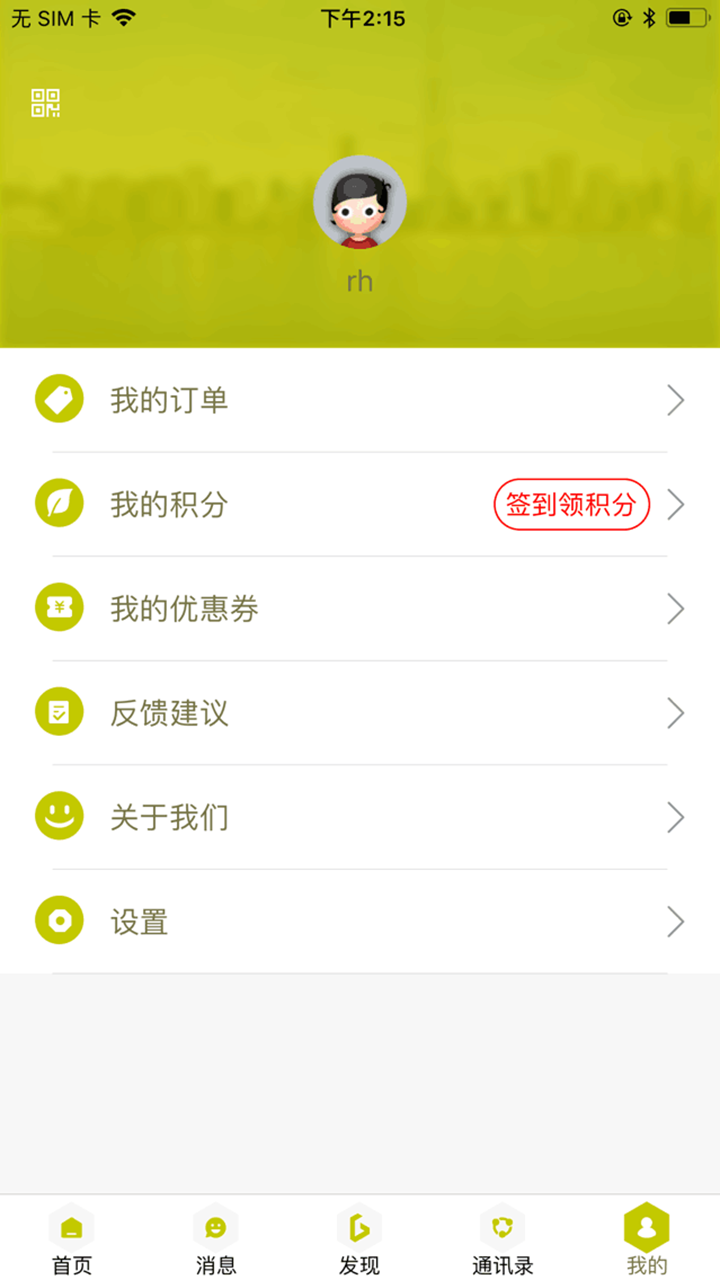Tap the 签到领积分 button
The image size is (720, 1280).
coord(572,504)
